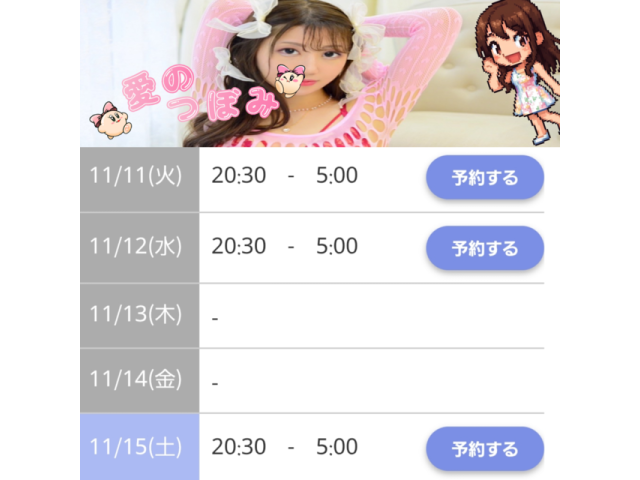
Task: Reserve the 11/11 (火) slot
Action: click(x=485, y=178)
